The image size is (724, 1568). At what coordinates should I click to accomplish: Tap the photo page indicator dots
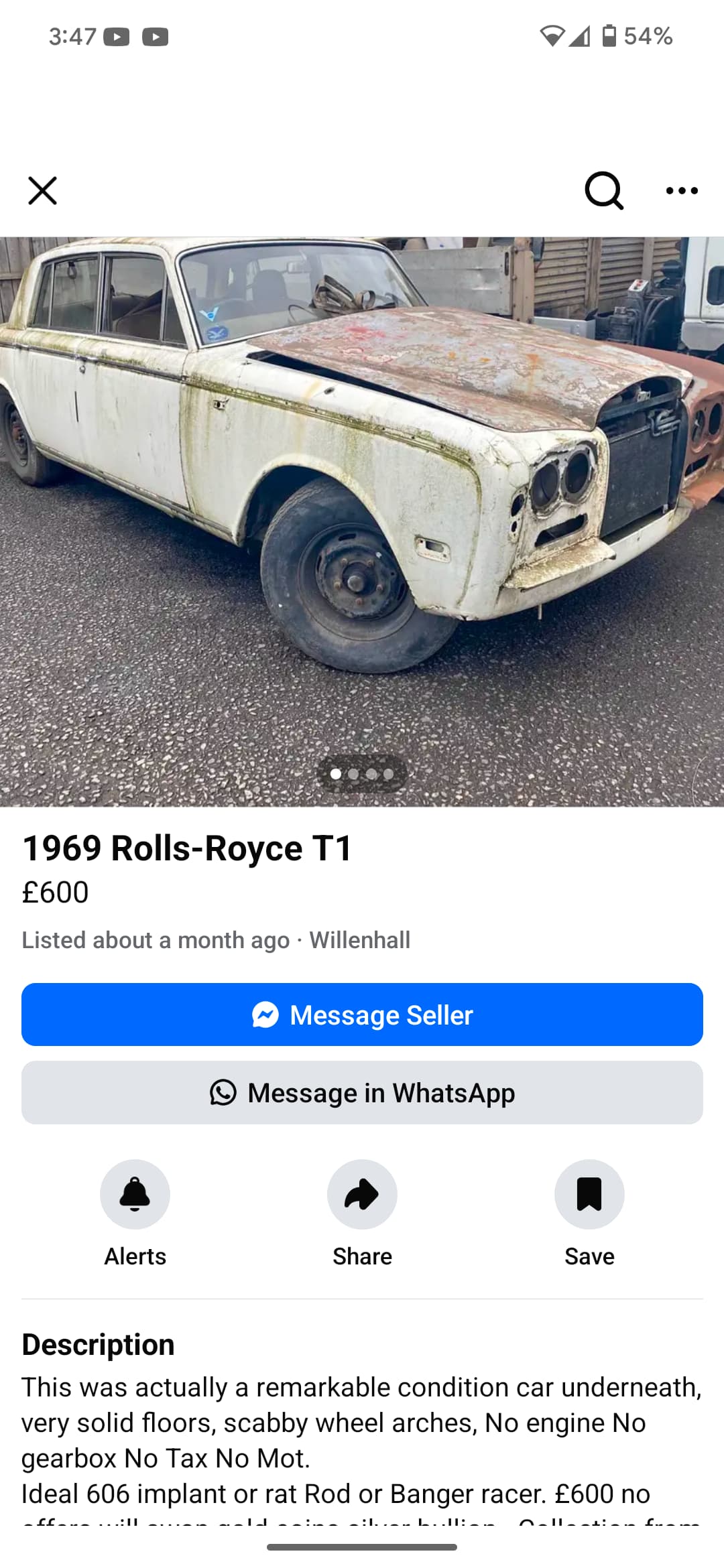coord(362,774)
